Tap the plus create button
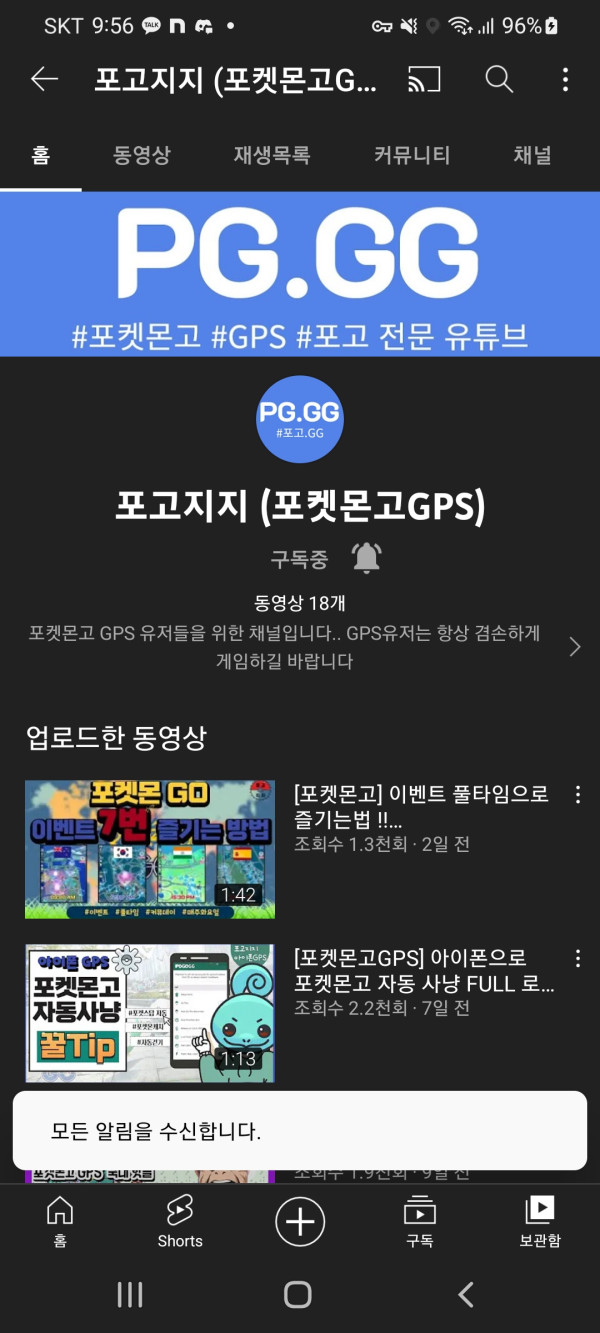This screenshot has width=600, height=1333. (300, 1221)
